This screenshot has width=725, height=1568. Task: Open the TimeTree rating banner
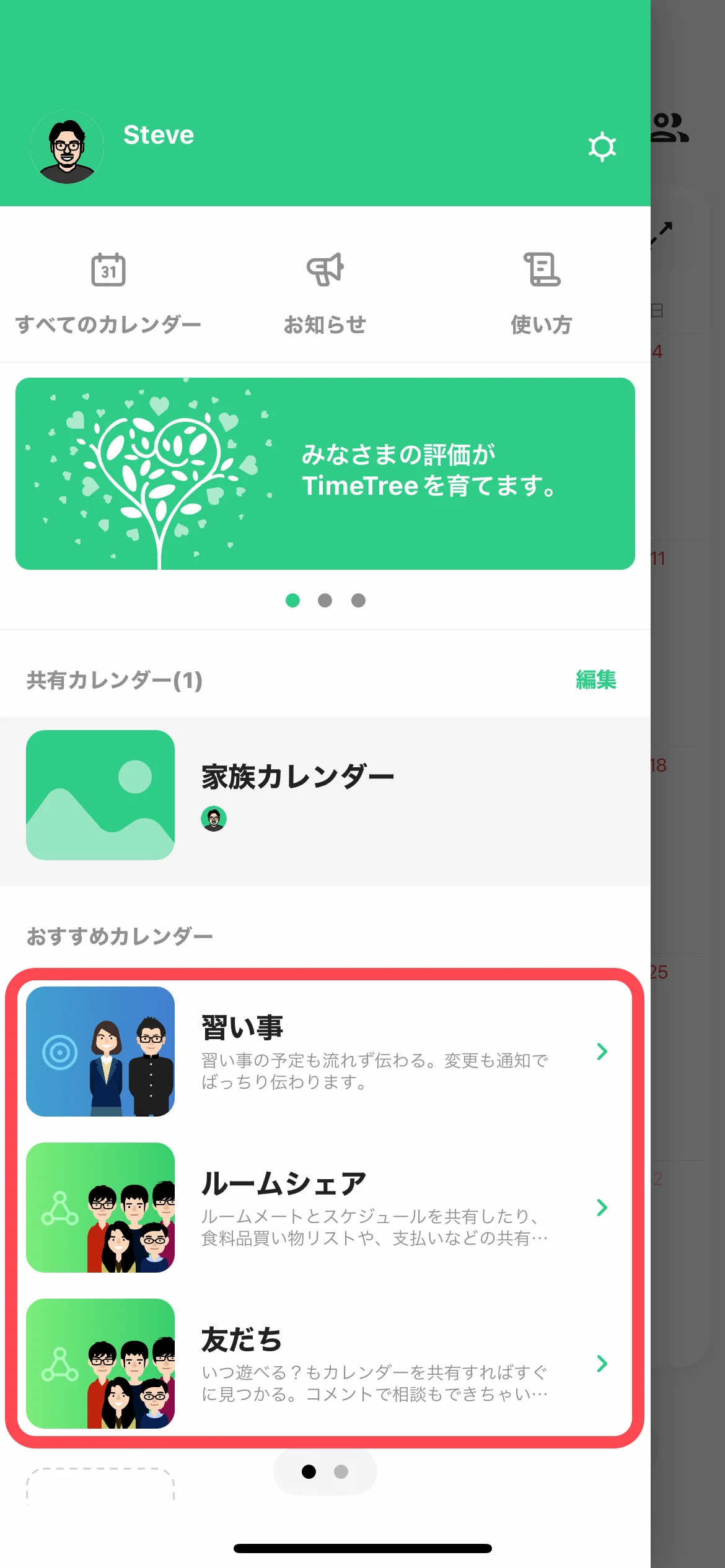[x=325, y=474]
